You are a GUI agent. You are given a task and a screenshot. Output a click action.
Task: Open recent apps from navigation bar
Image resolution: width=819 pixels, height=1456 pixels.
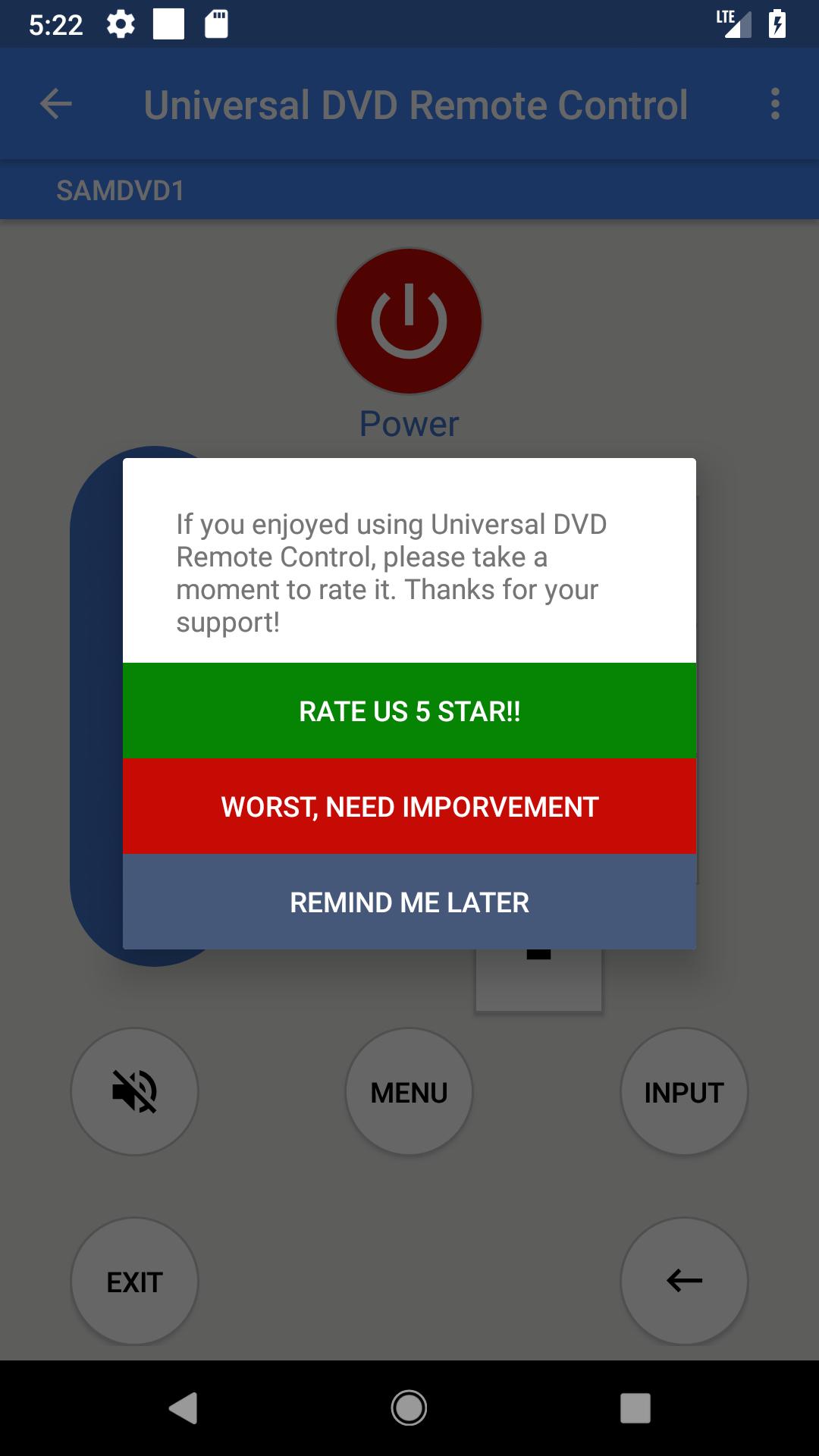tap(635, 1408)
